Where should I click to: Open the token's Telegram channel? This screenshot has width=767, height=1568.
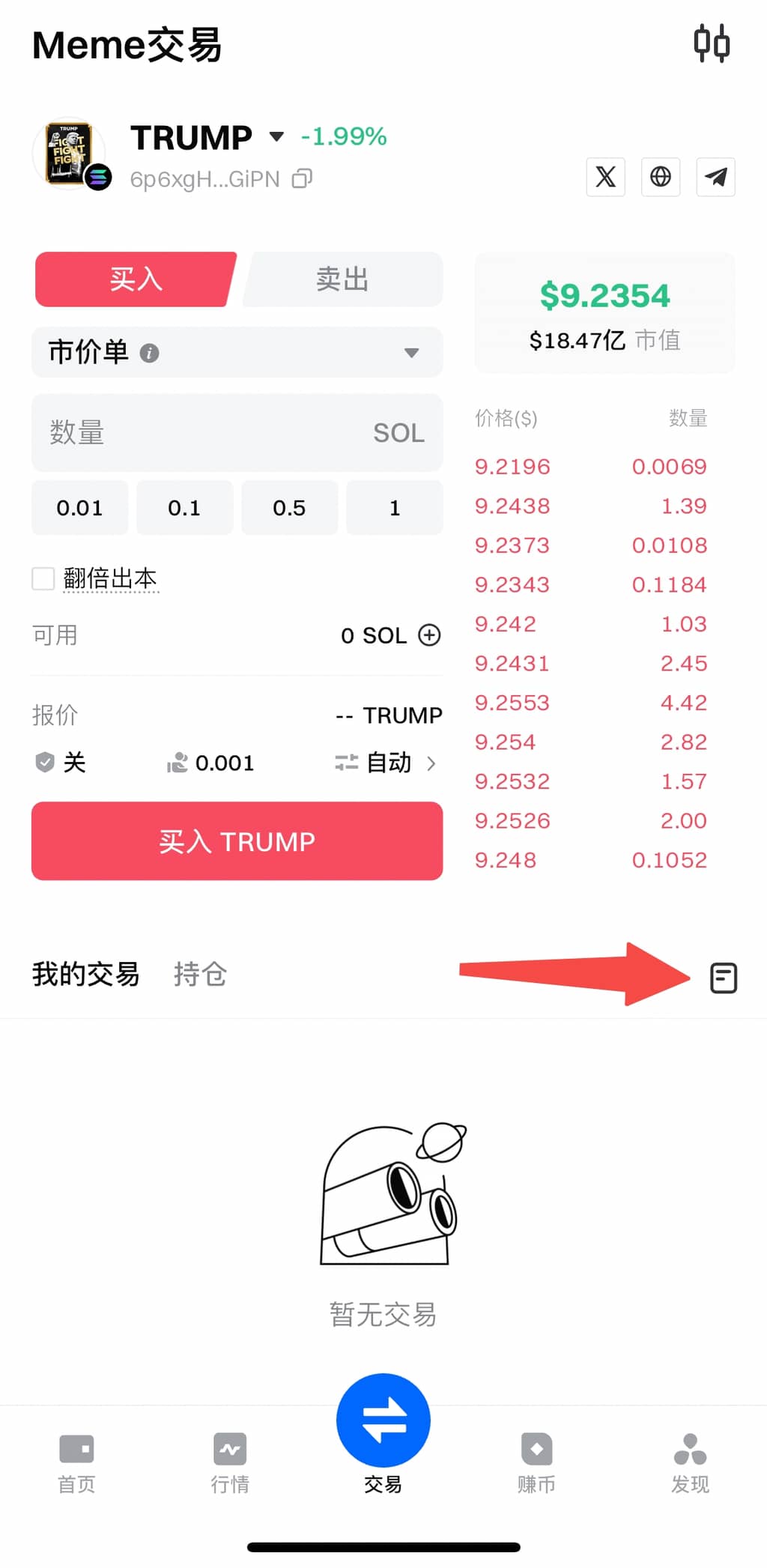click(x=715, y=177)
